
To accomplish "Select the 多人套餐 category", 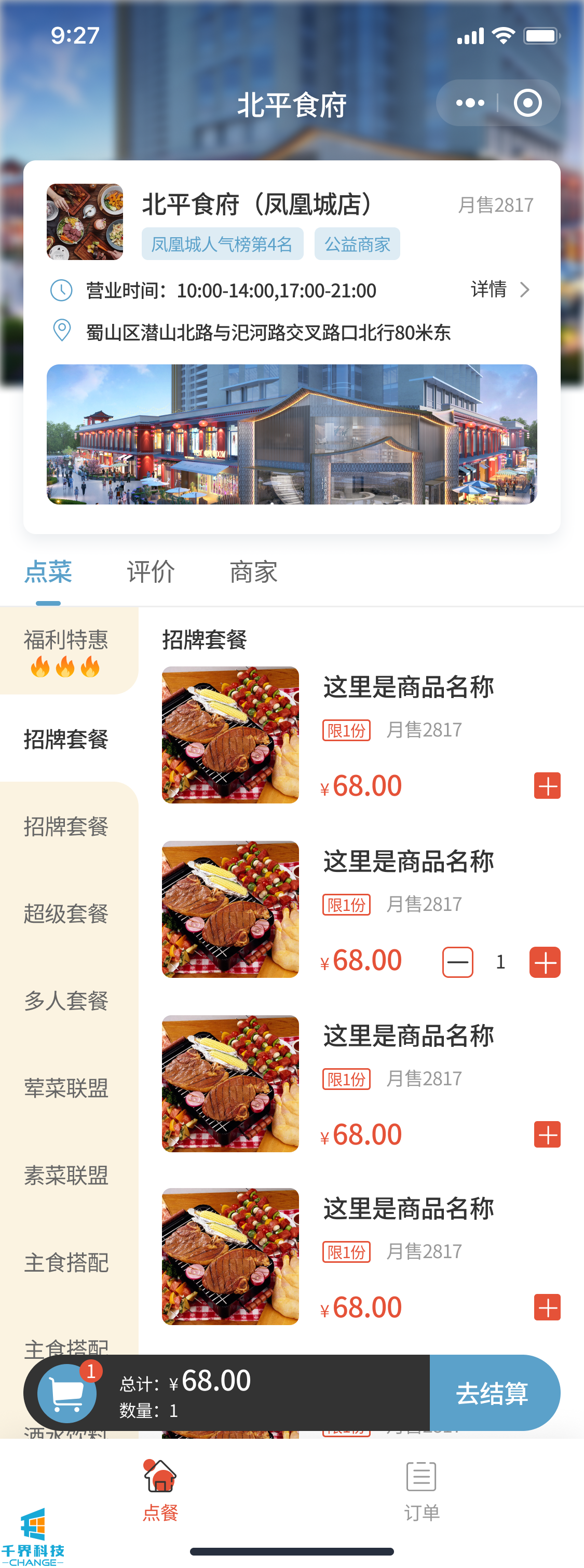I will [66, 1000].
